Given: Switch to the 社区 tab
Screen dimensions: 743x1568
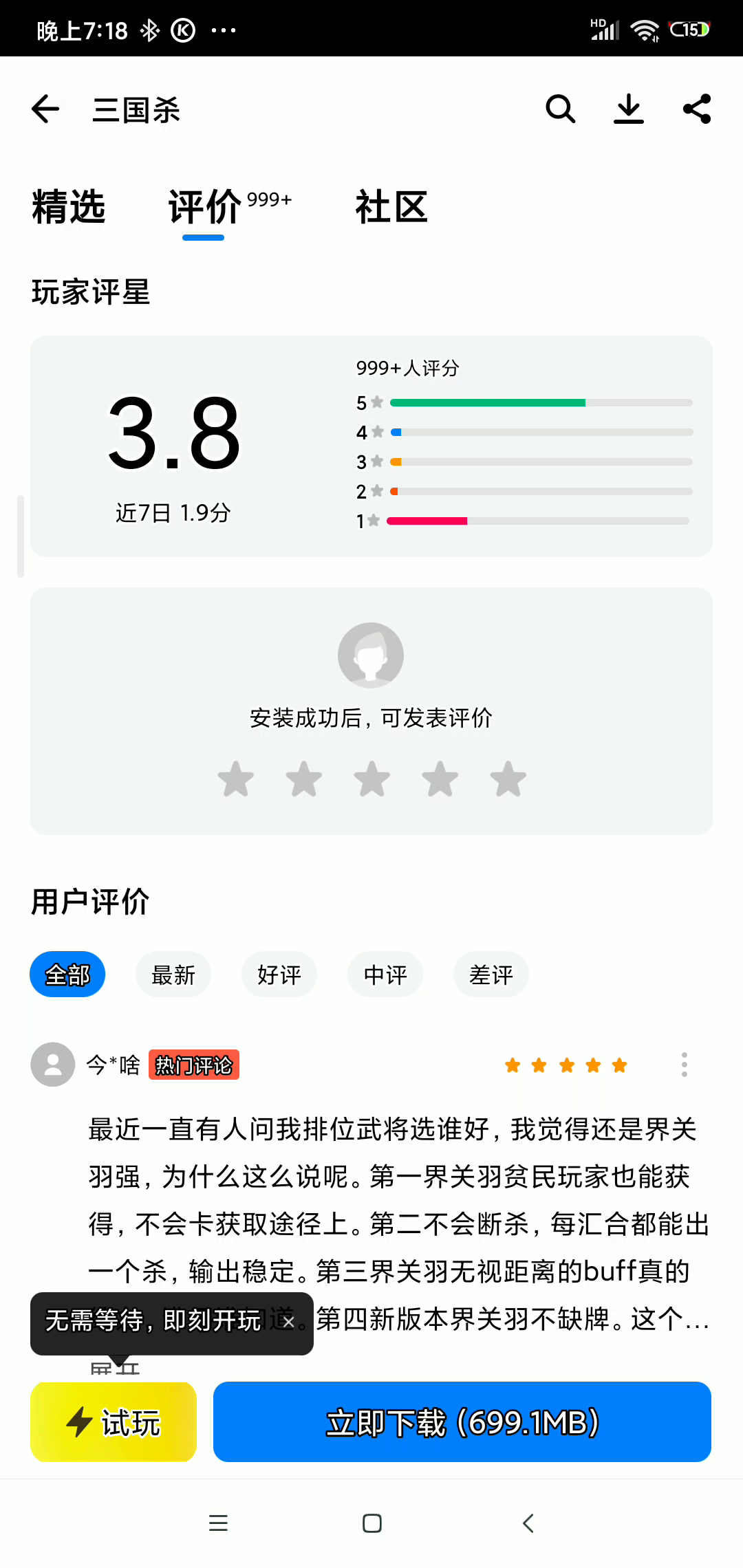Looking at the screenshot, I should [x=391, y=207].
